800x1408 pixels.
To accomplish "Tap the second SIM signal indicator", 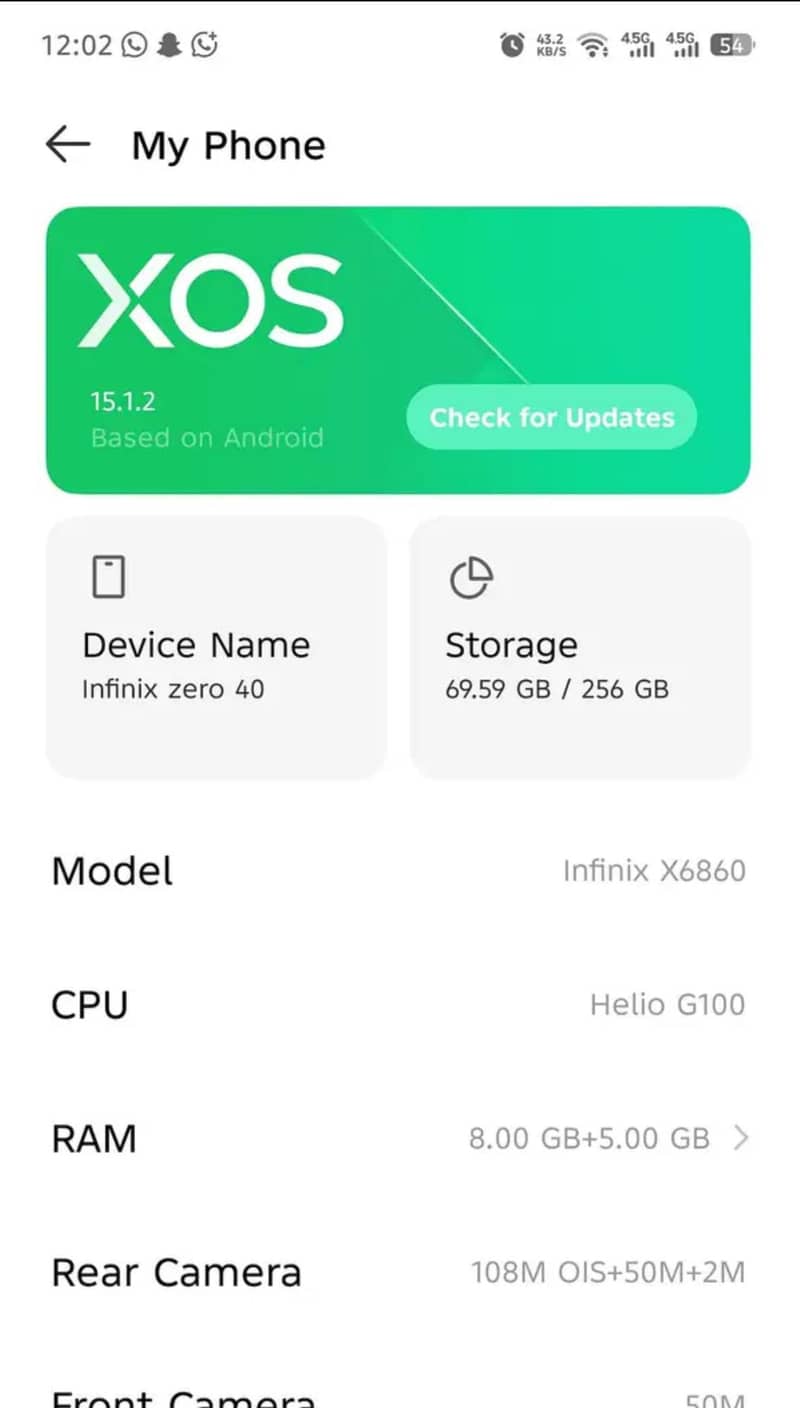I will coord(685,45).
